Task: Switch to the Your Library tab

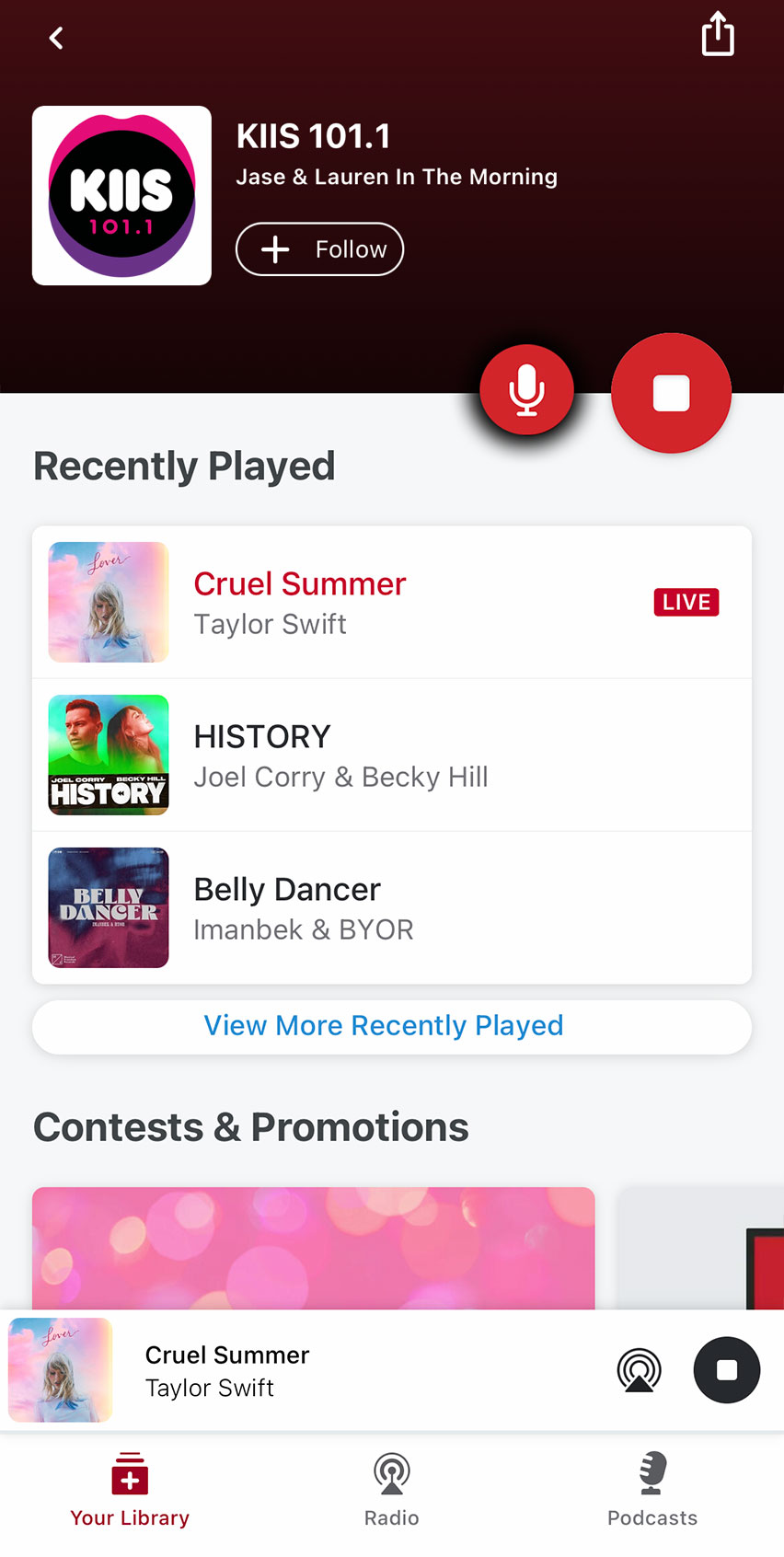Action: point(130,1490)
